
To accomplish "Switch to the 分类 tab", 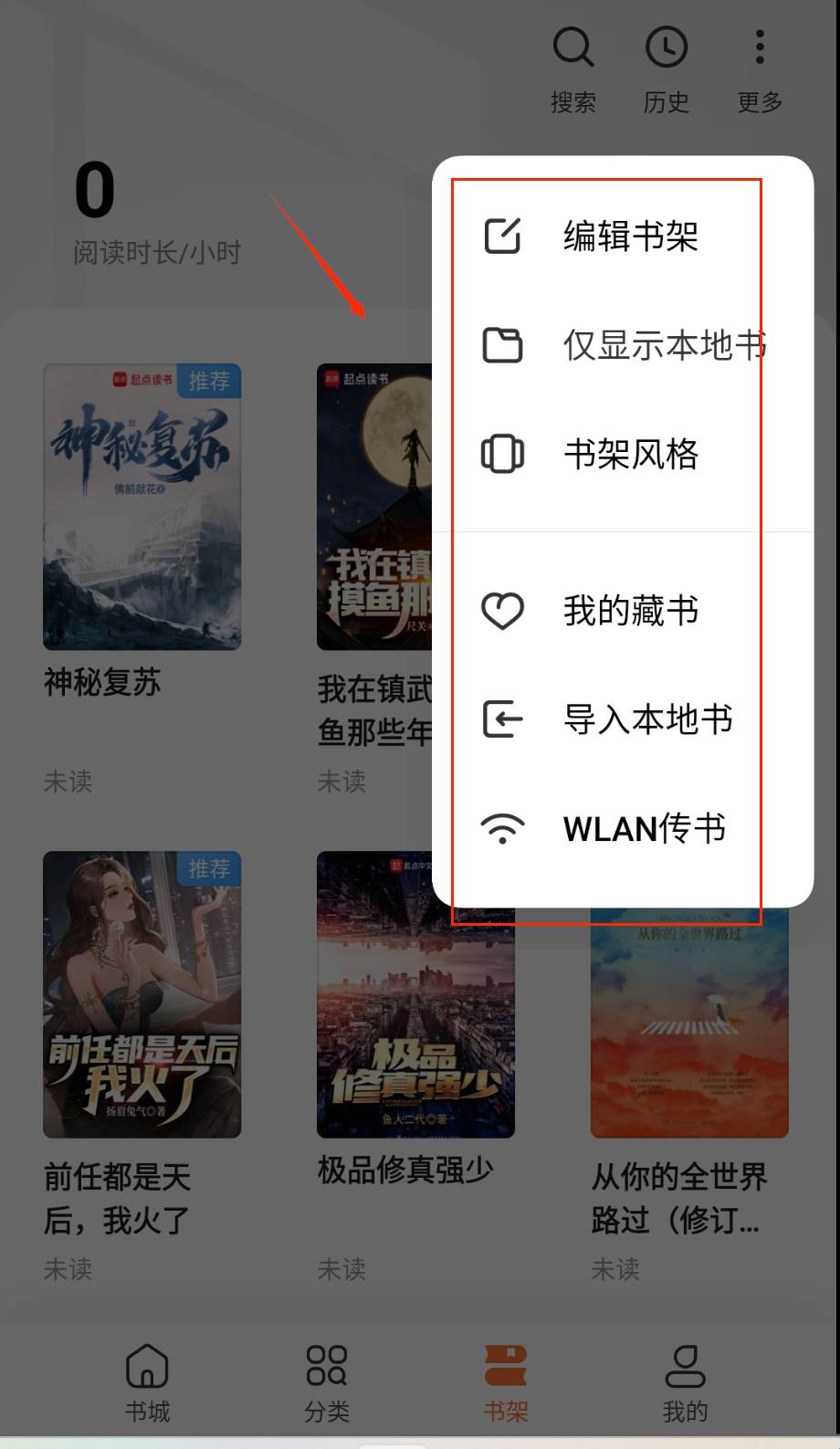I will (x=326, y=1382).
